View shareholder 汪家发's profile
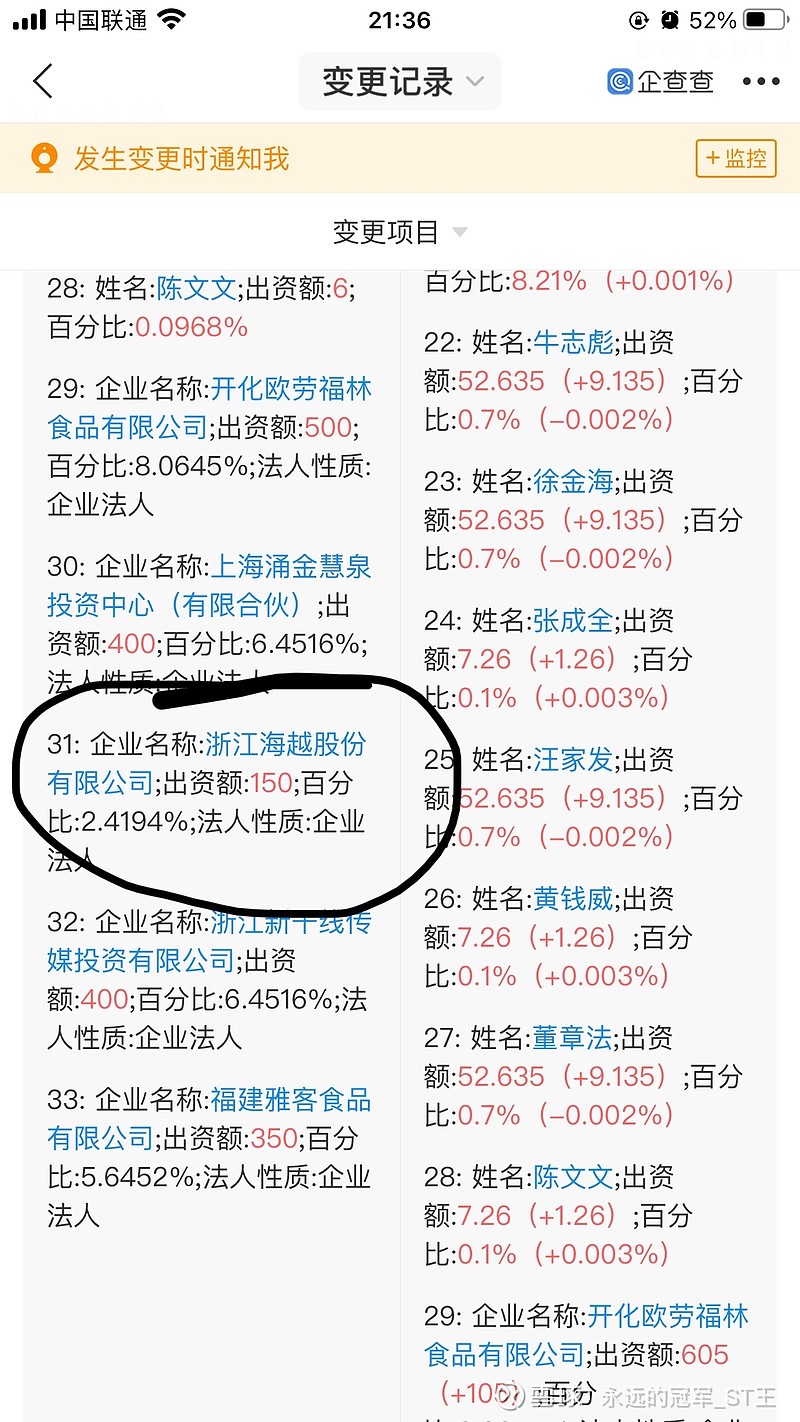Screen dimensions: 800x1422 (573, 760)
